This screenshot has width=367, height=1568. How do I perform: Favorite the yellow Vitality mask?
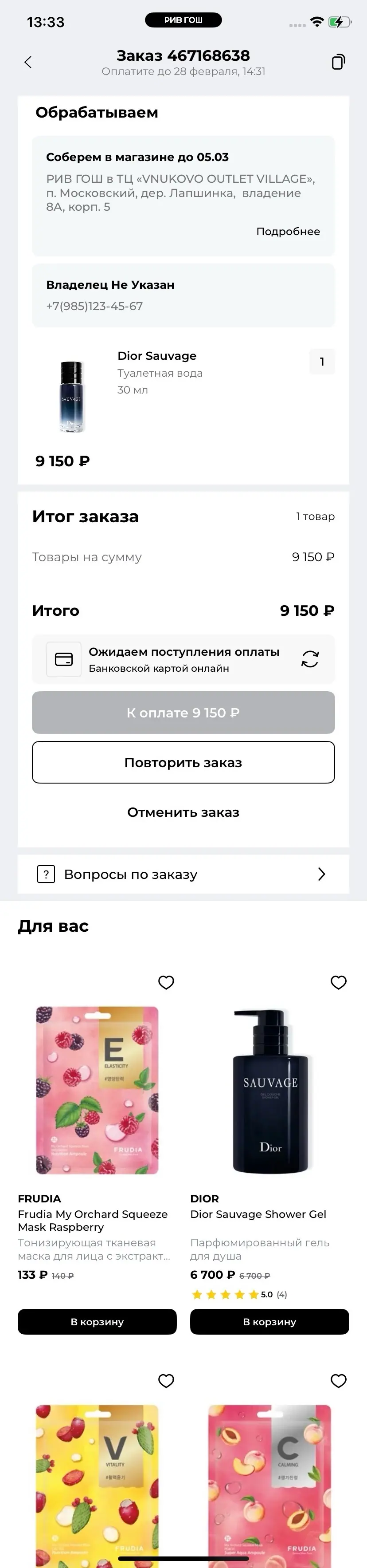(x=166, y=1381)
